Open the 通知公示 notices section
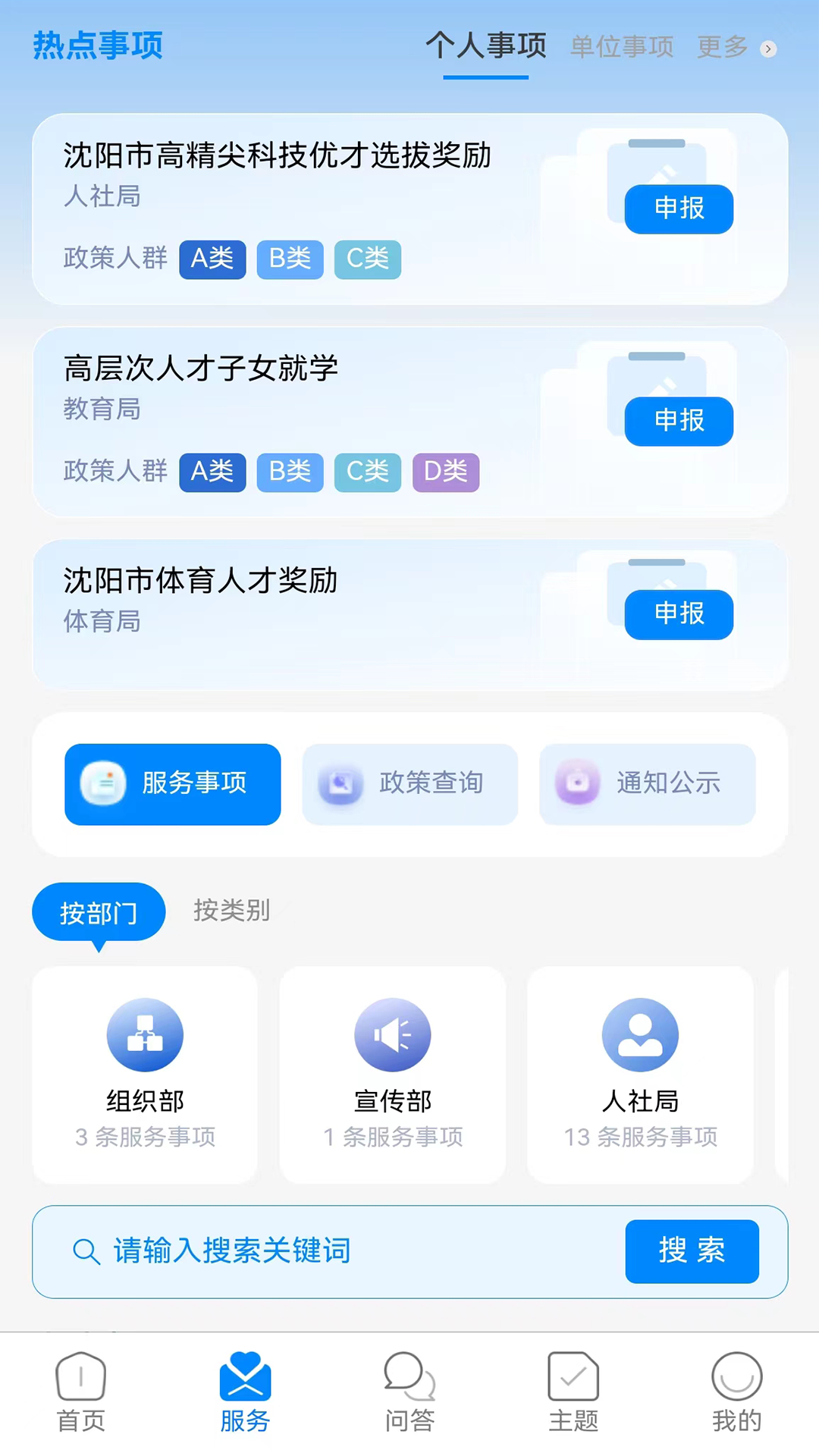 (x=647, y=784)
